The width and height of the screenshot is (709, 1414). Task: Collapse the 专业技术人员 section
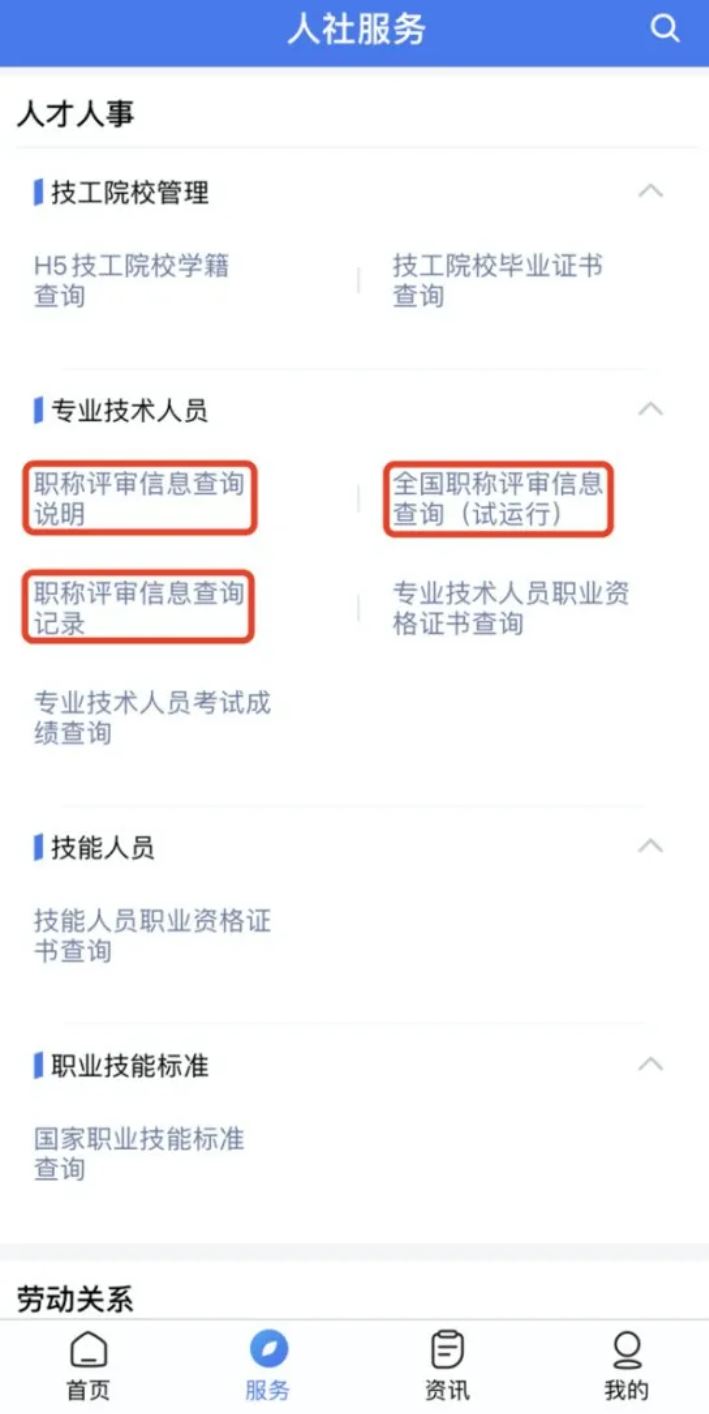point(650,409)
